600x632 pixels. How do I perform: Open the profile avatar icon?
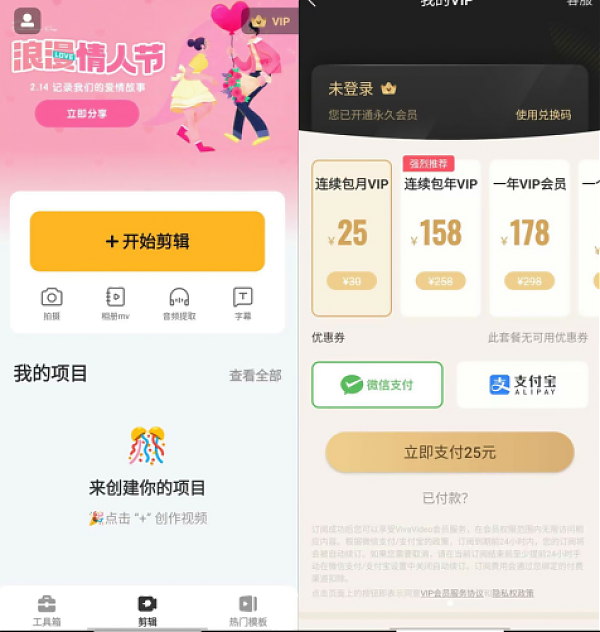coord(27,20)
